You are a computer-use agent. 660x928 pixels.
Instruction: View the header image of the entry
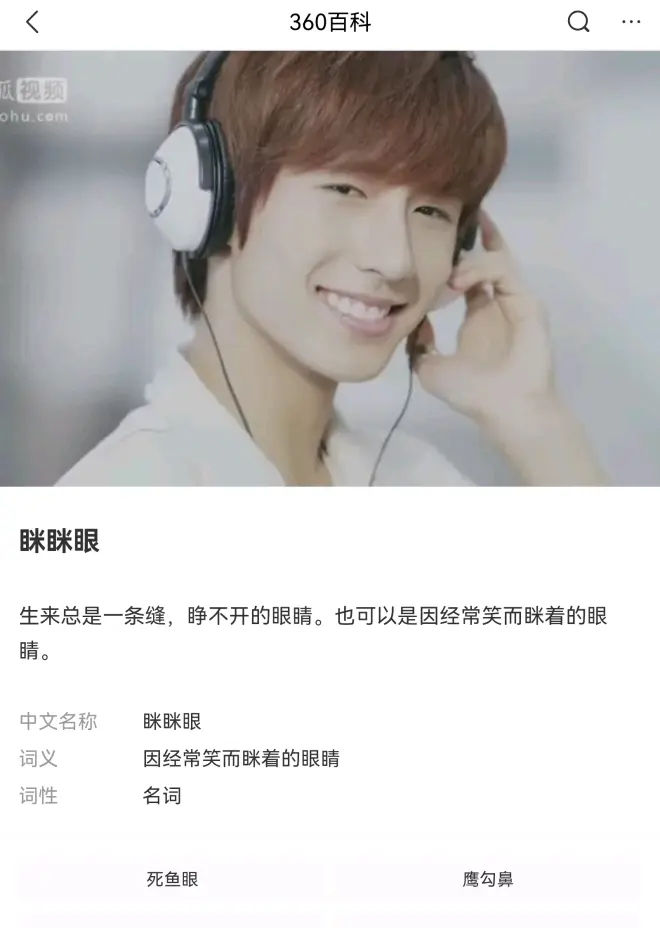click(330, 268)
